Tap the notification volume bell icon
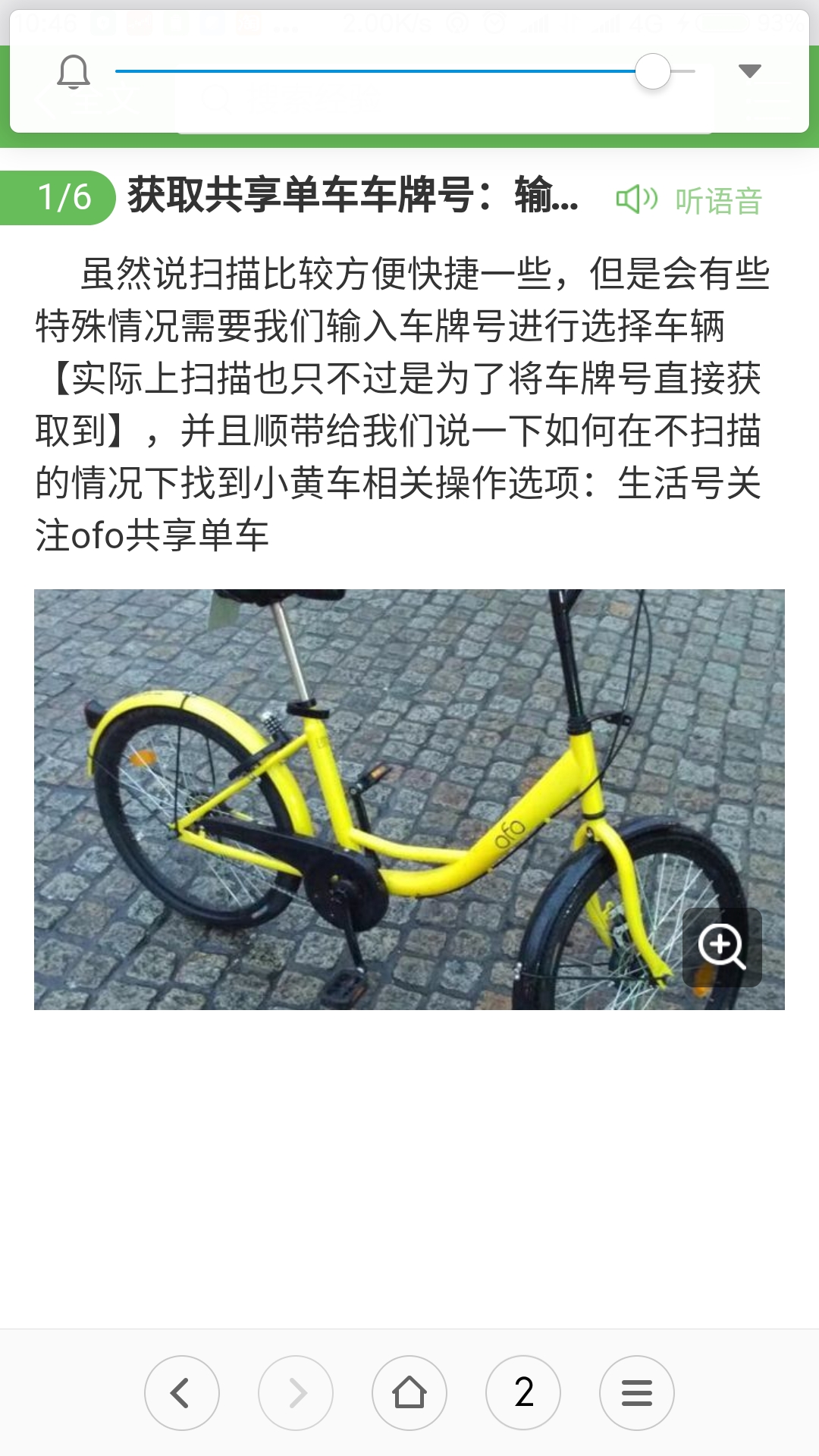 click(74, 72)
